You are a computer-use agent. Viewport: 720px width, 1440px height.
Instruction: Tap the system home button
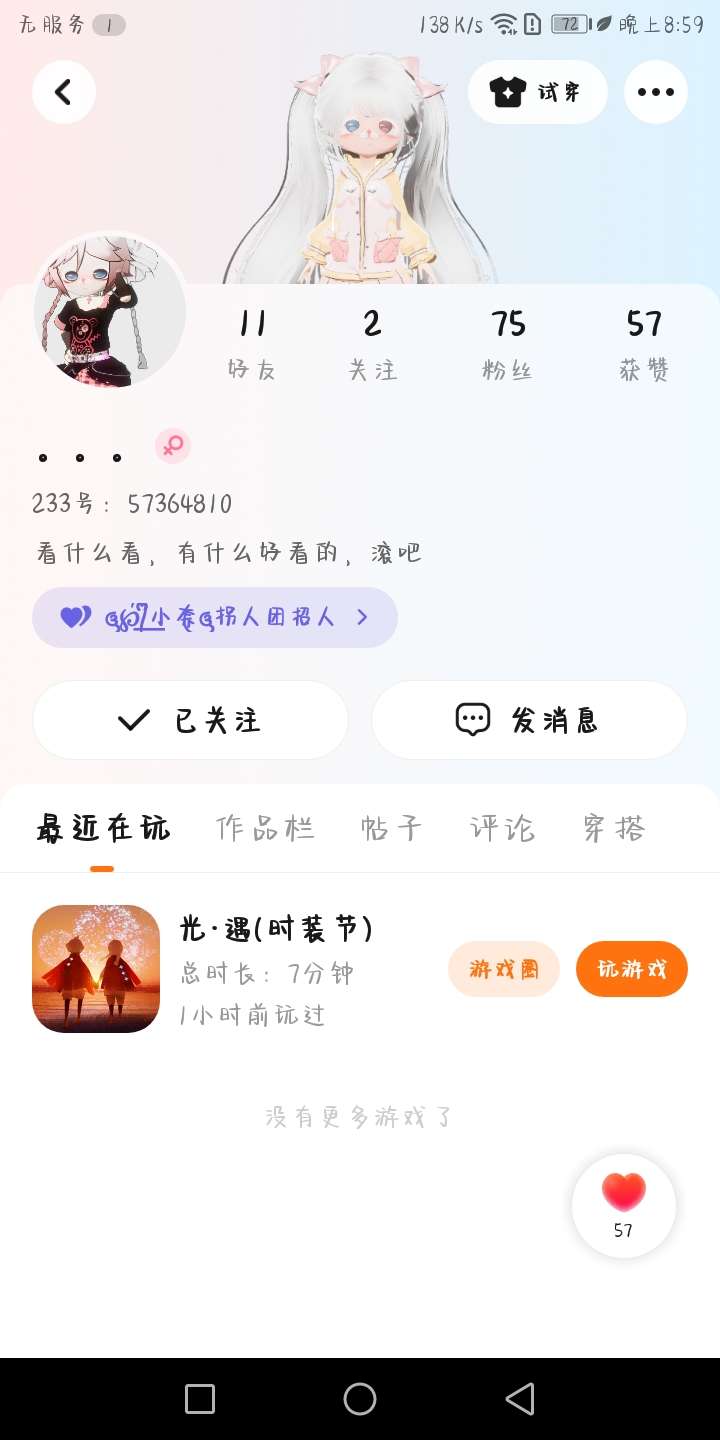tap(360, 1399)
